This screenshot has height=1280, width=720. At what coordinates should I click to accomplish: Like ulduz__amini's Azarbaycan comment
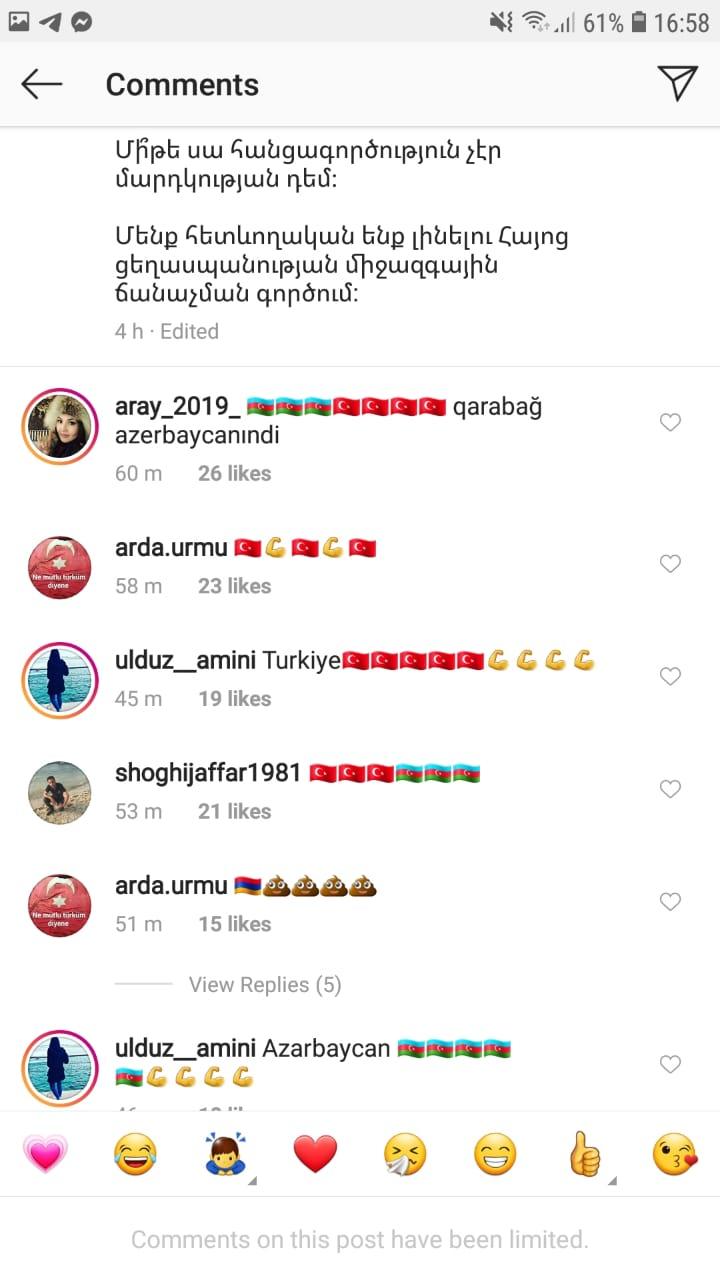pyautogui.click(x=670, y=1064)
